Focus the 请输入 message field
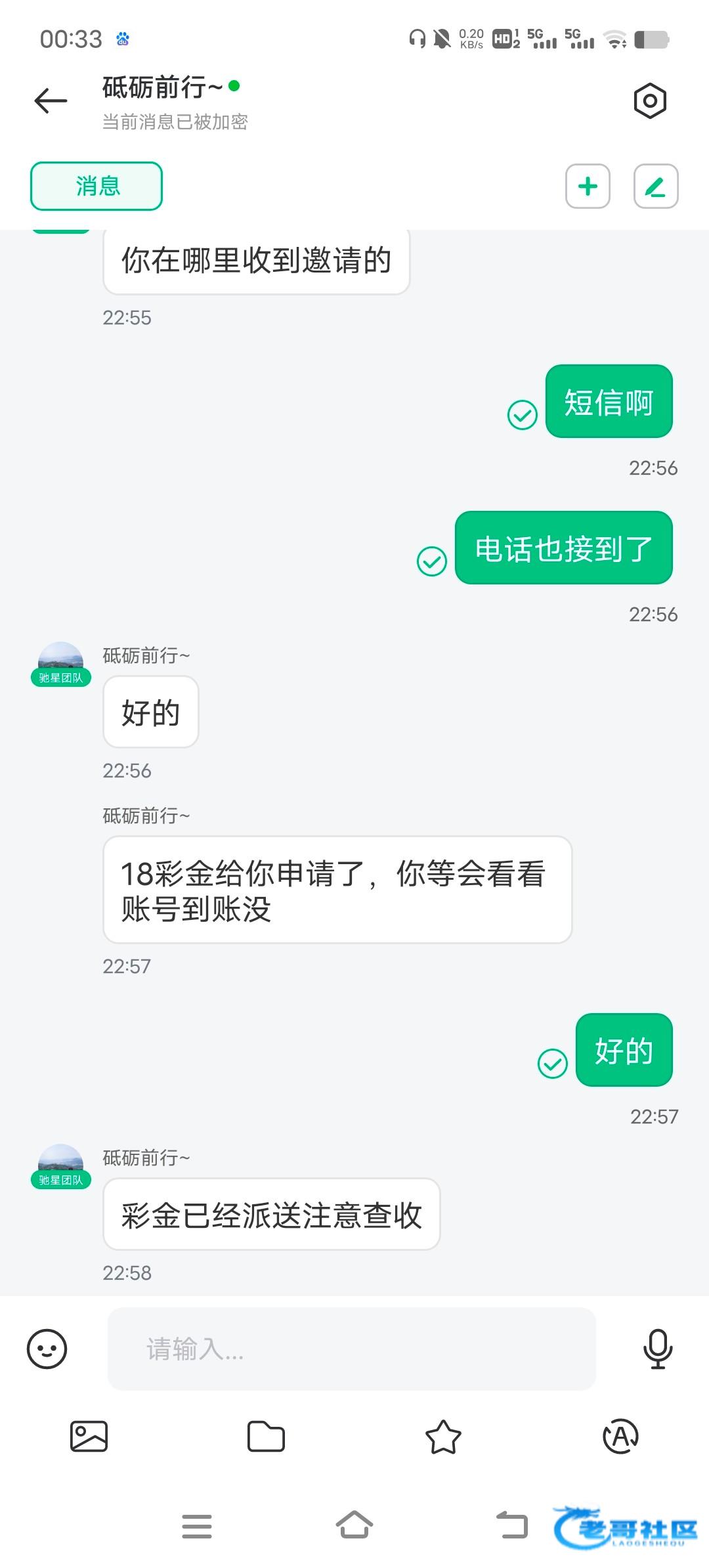Screen dimensions: 709x1568 (x=351, y=1349)
